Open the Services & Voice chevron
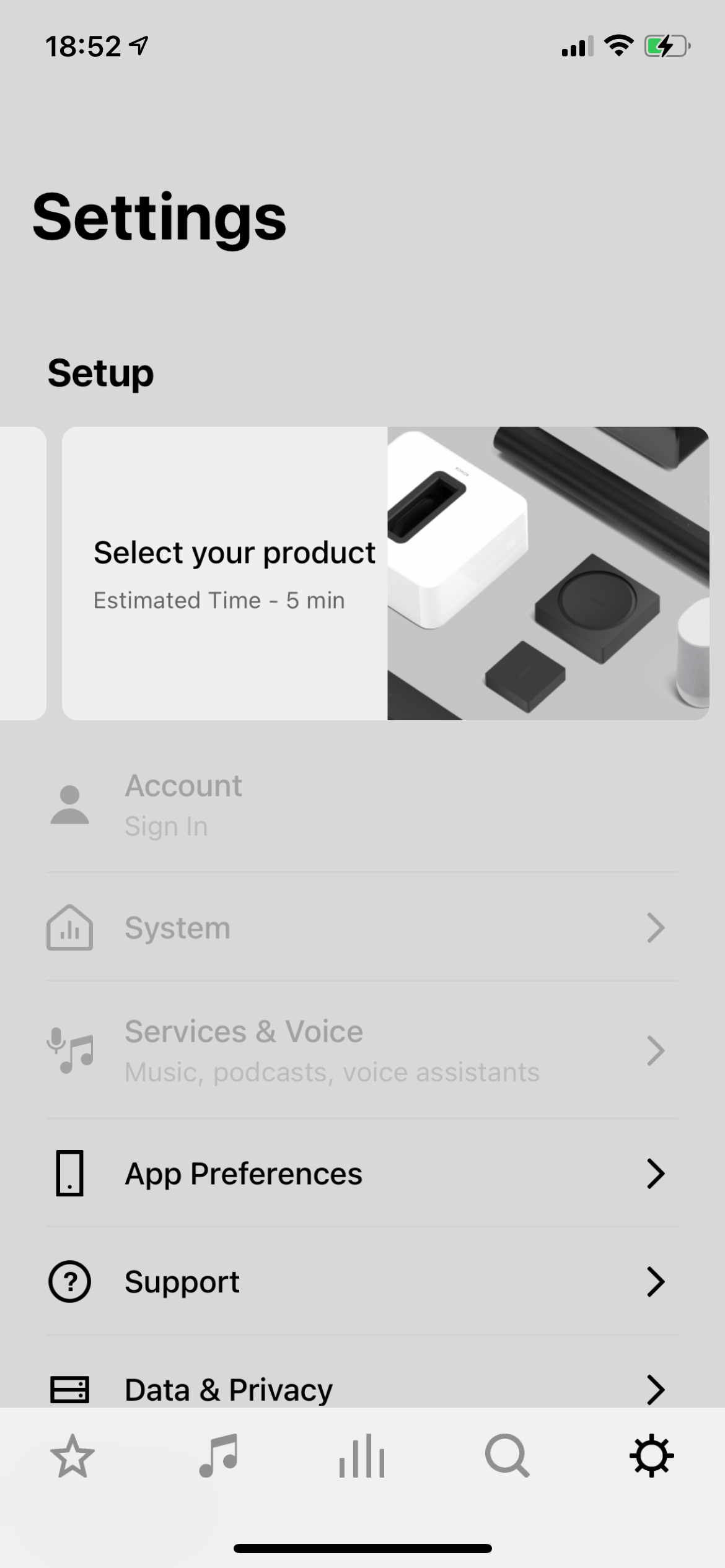This screenshot has width=725, height=1568. pyautogui.click(x=656, y=1051)
